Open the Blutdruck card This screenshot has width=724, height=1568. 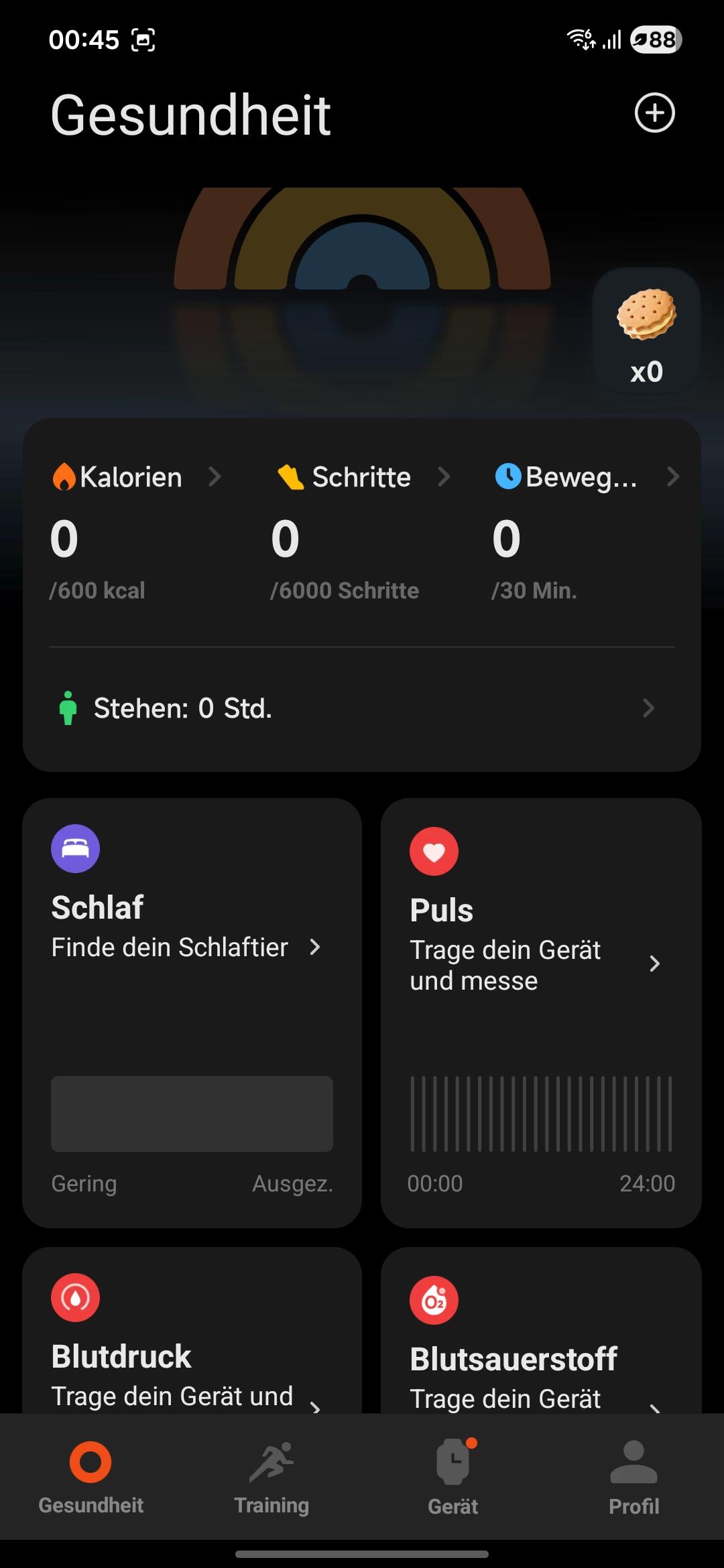point(192,1333)
